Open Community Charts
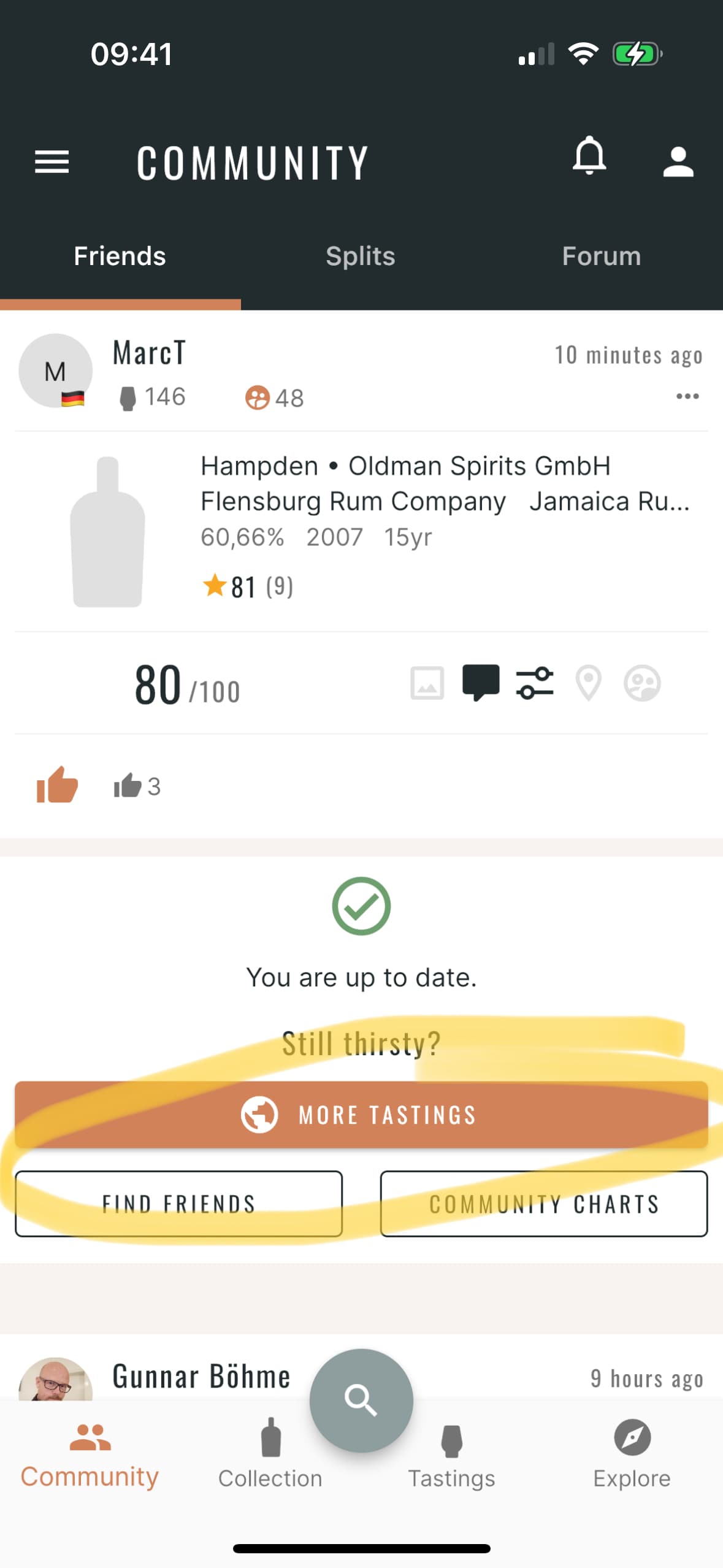Screen dimensions: 723x1568 (543, 1204)
